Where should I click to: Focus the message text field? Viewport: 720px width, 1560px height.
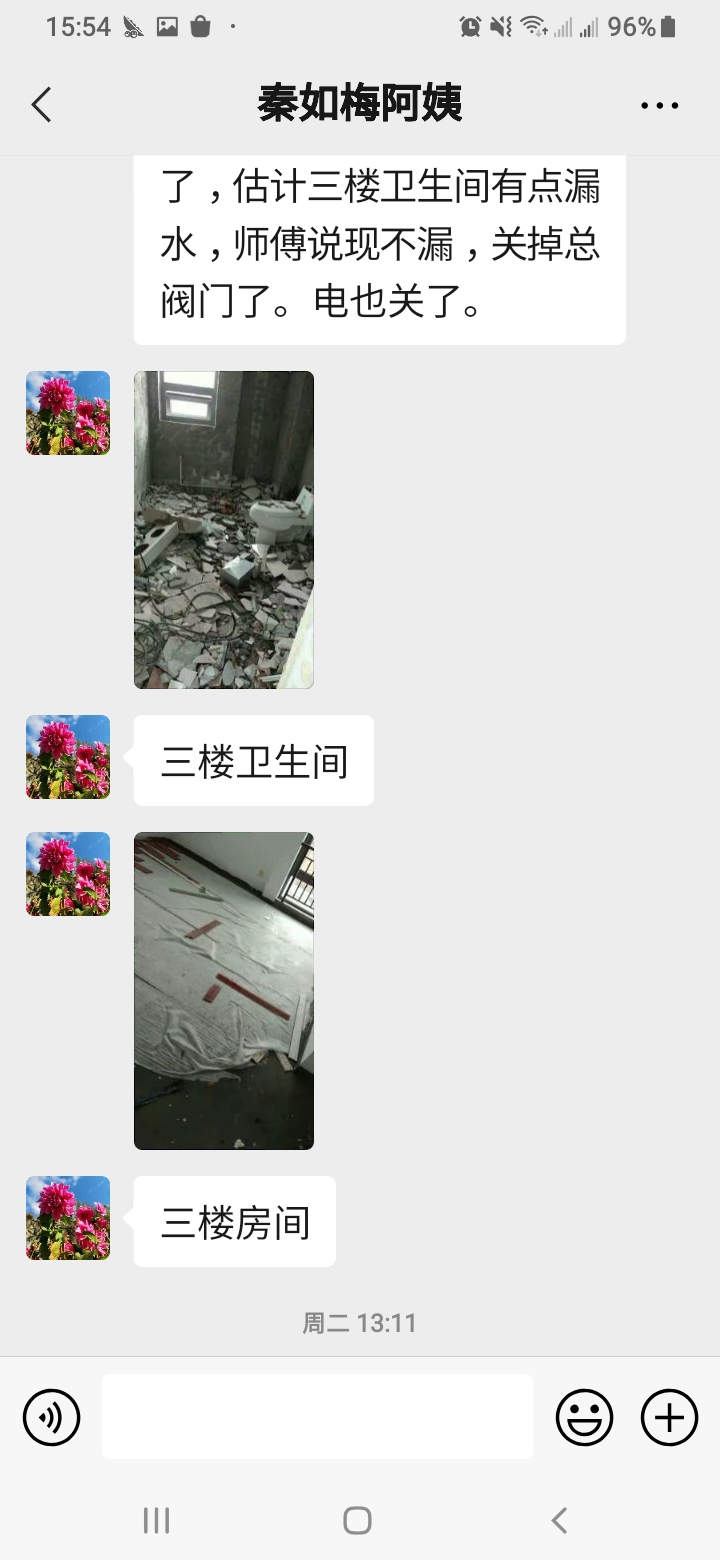click(317, 1416)
